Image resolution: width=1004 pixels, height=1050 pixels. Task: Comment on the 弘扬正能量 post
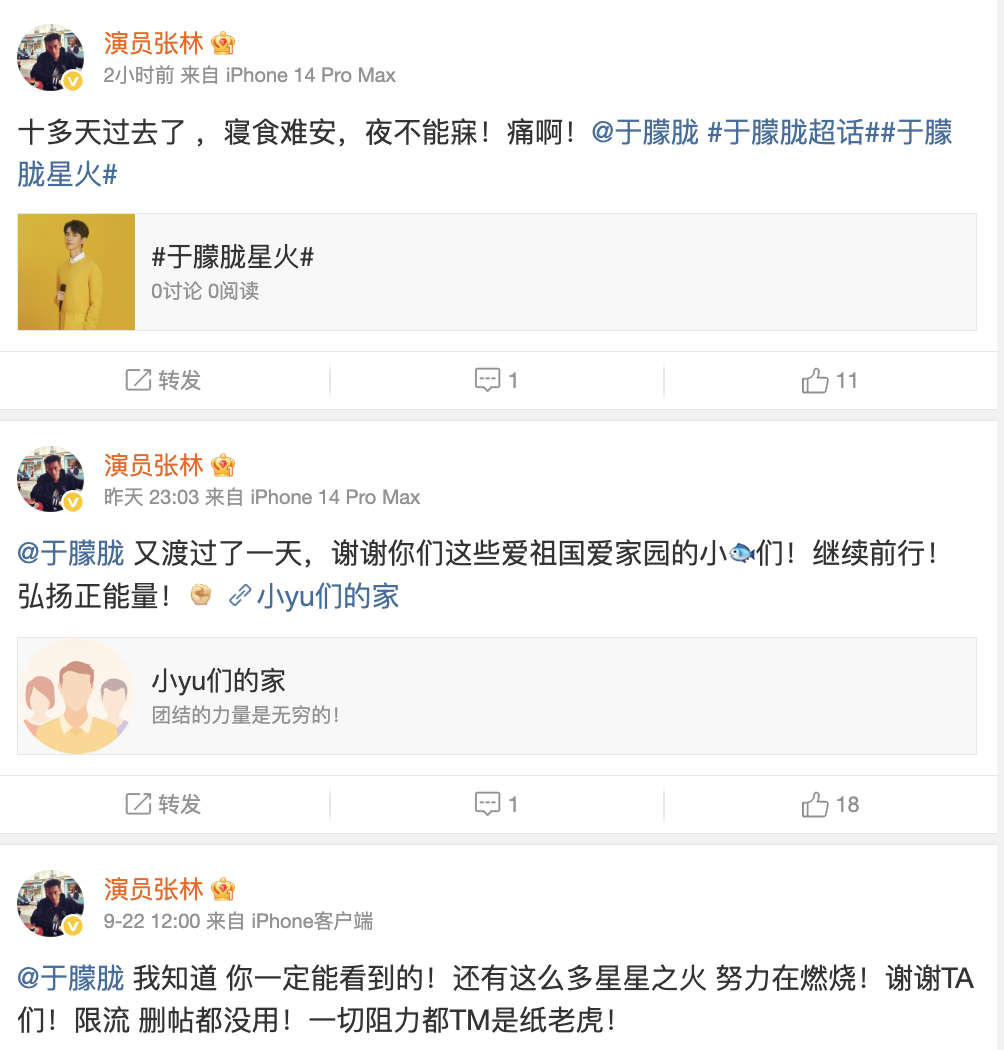pyautogui.click(x=496, y=804)
